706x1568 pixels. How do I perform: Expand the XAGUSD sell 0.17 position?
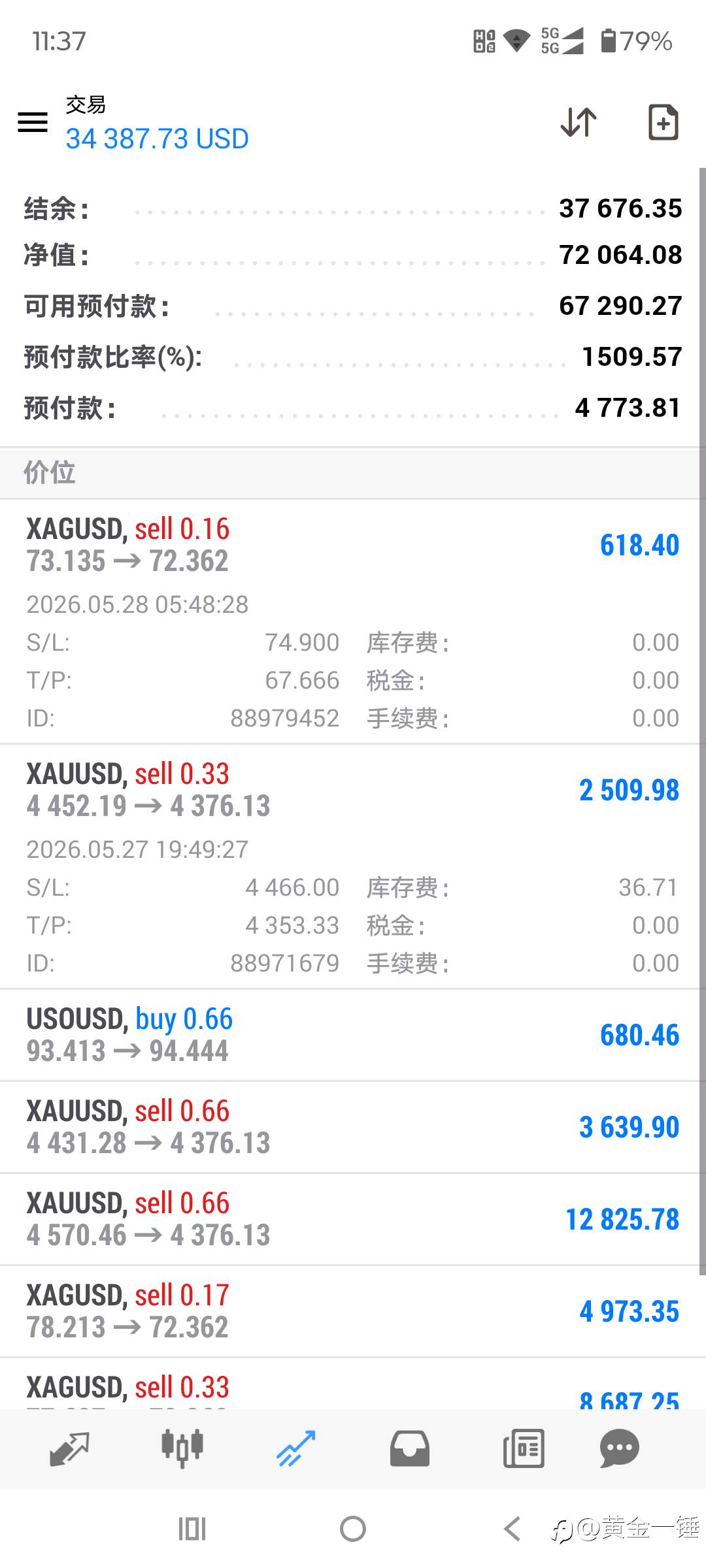click(353, 1312)
